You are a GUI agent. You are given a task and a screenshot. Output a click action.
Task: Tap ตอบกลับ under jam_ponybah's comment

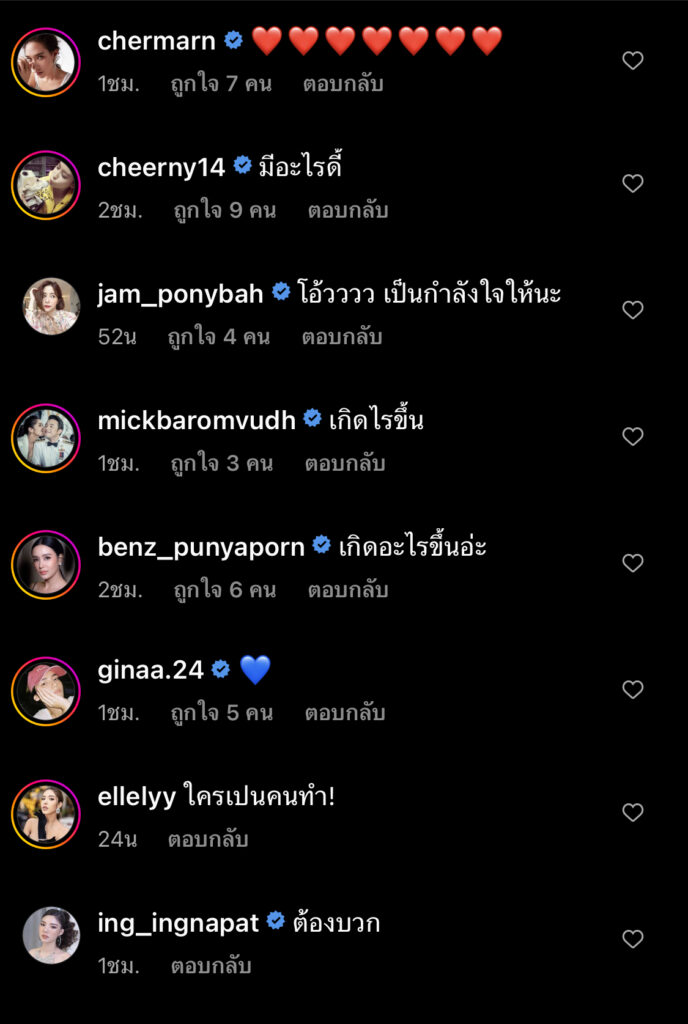tap(342, 337)
